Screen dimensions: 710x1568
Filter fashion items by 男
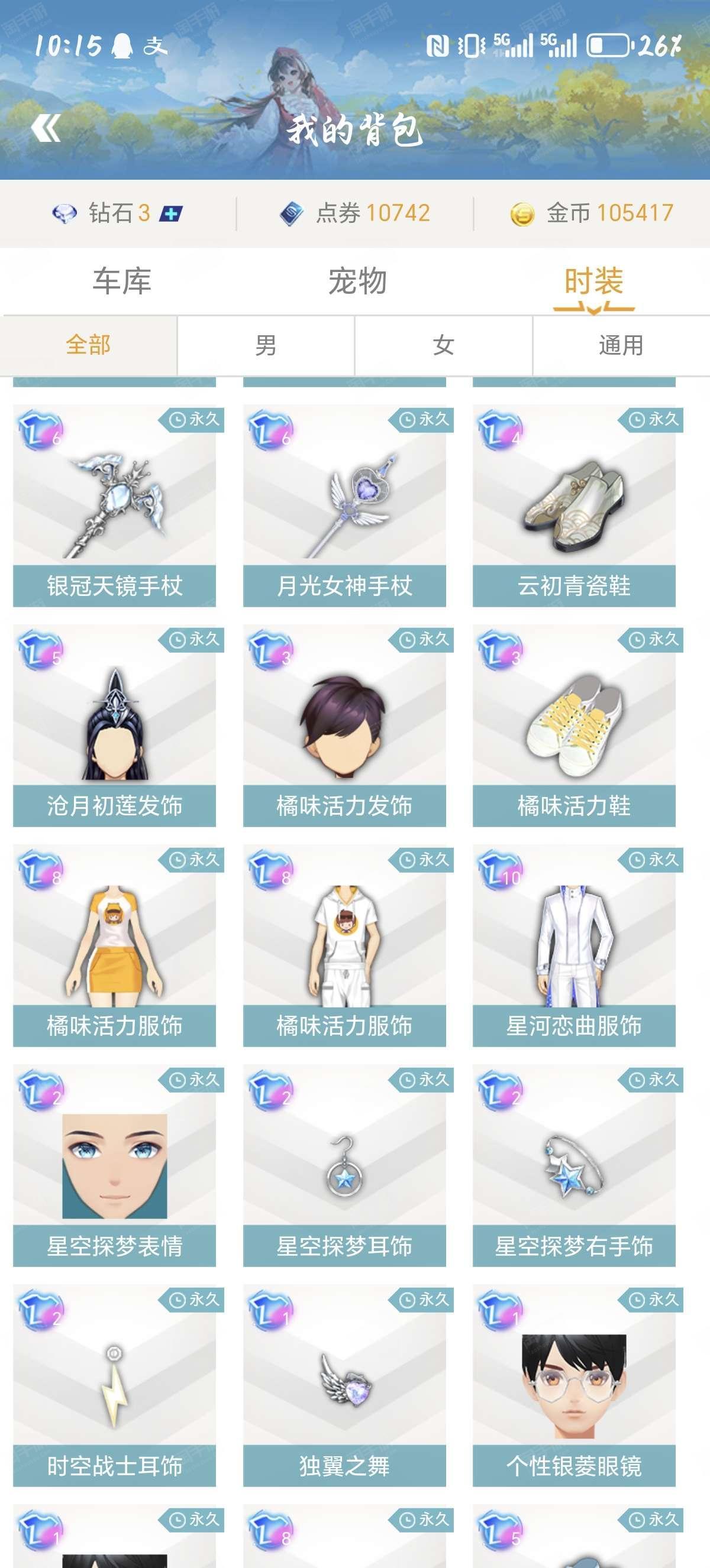[x=266, y=345]
